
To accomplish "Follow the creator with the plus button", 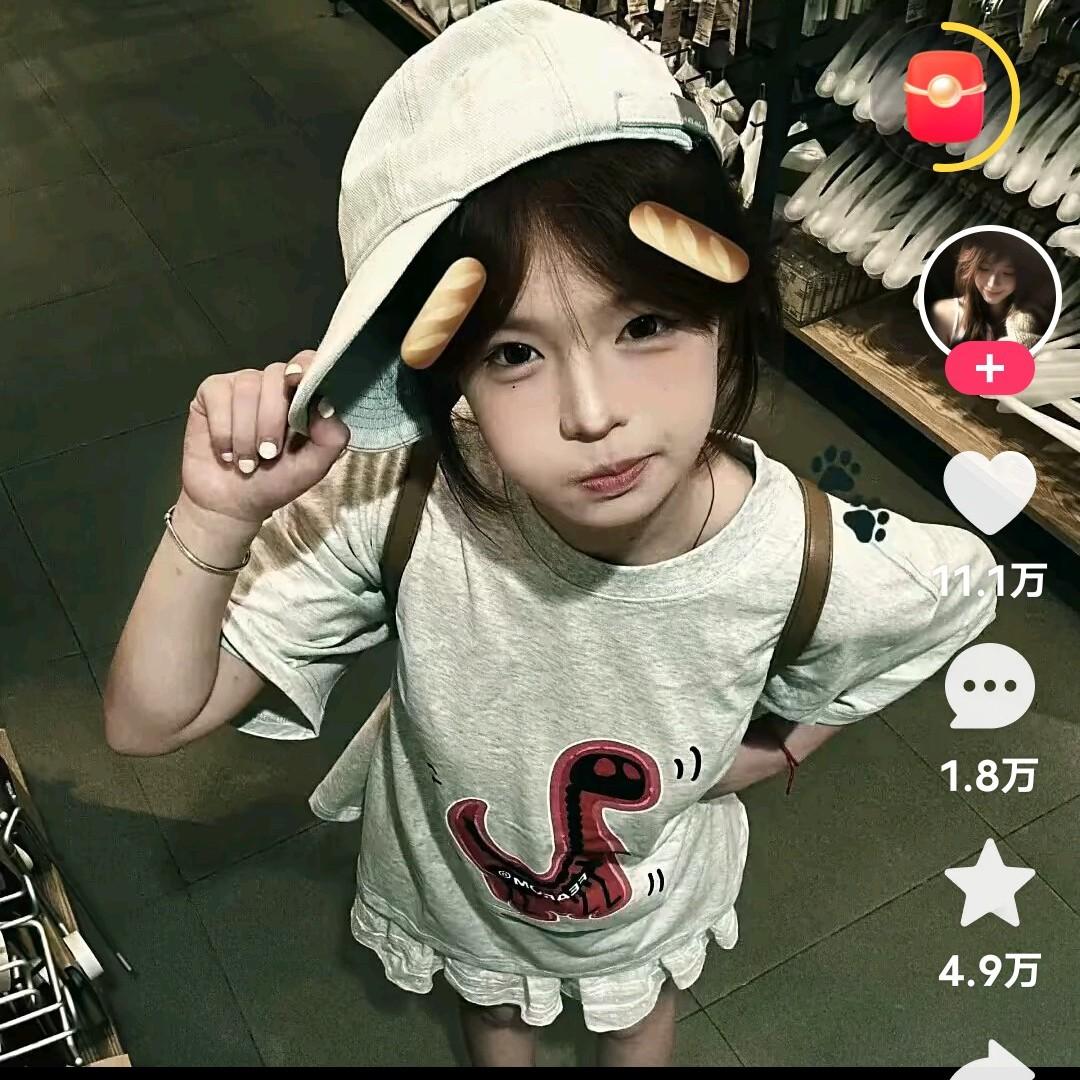I will (x=989, y=370).
